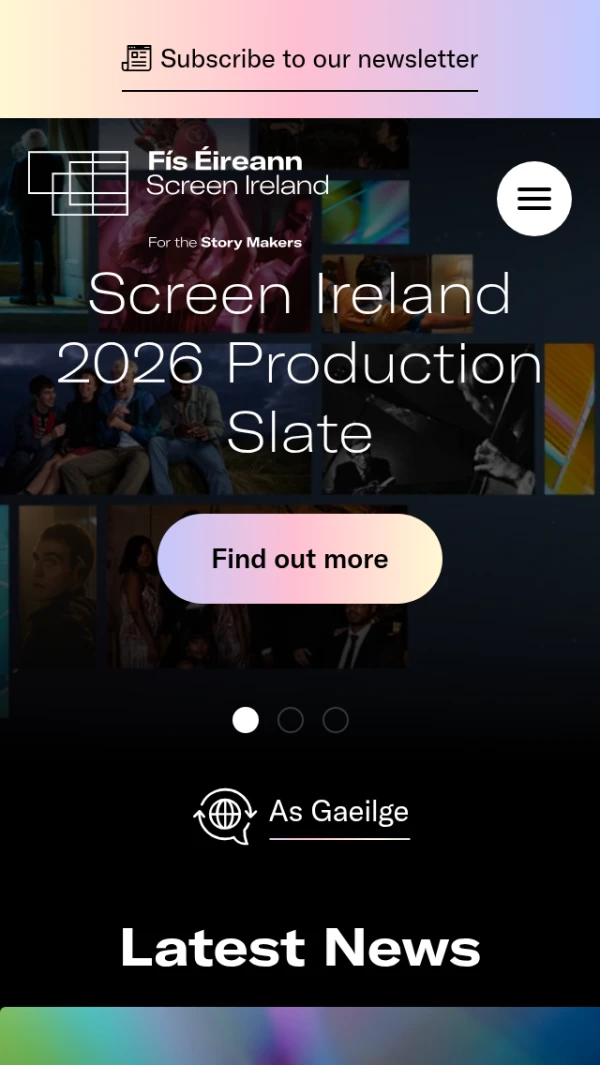This screenshot has width=600, height=1065.
Task: Jump to the third carousel slide
Action: point(335,720)
